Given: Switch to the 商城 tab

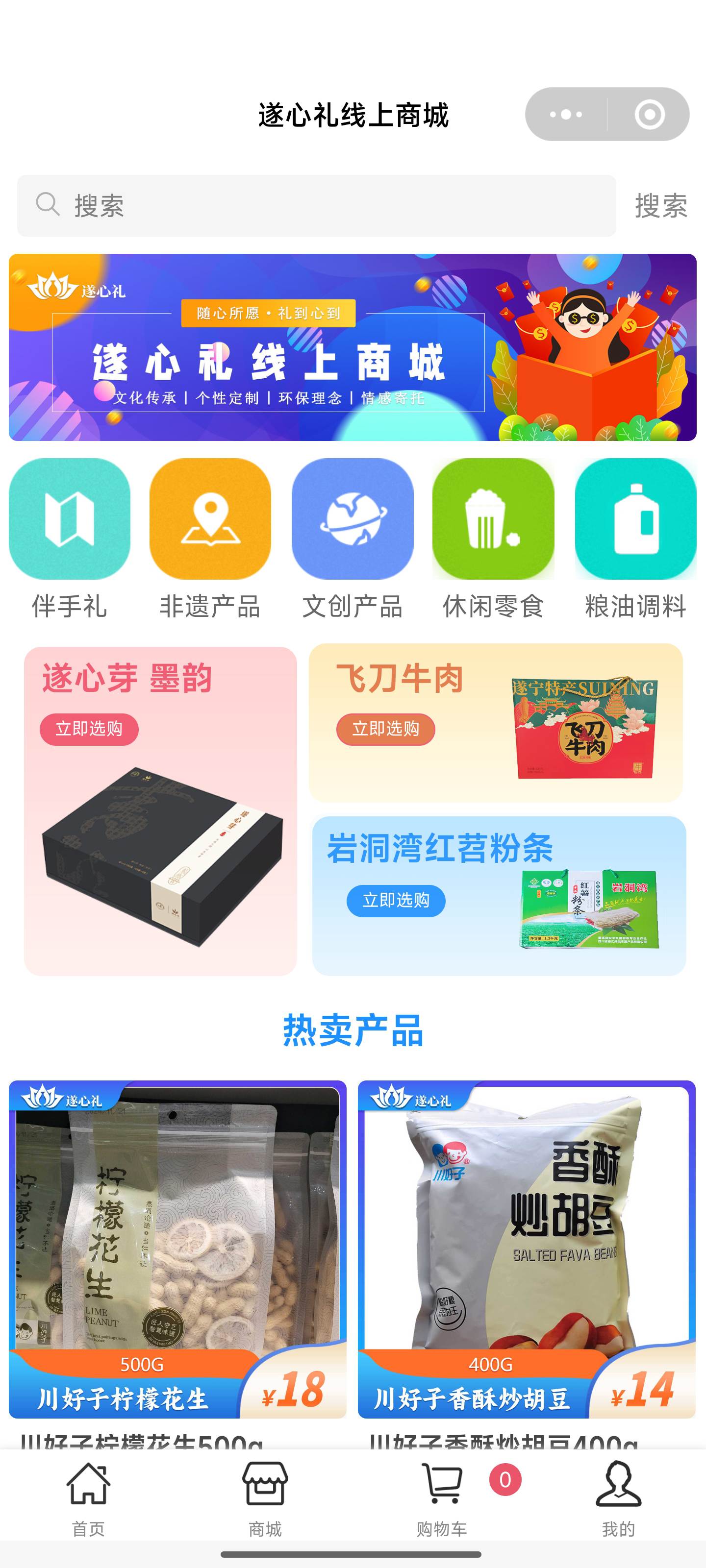Looking at the screenshot, I should point(265,1498).
